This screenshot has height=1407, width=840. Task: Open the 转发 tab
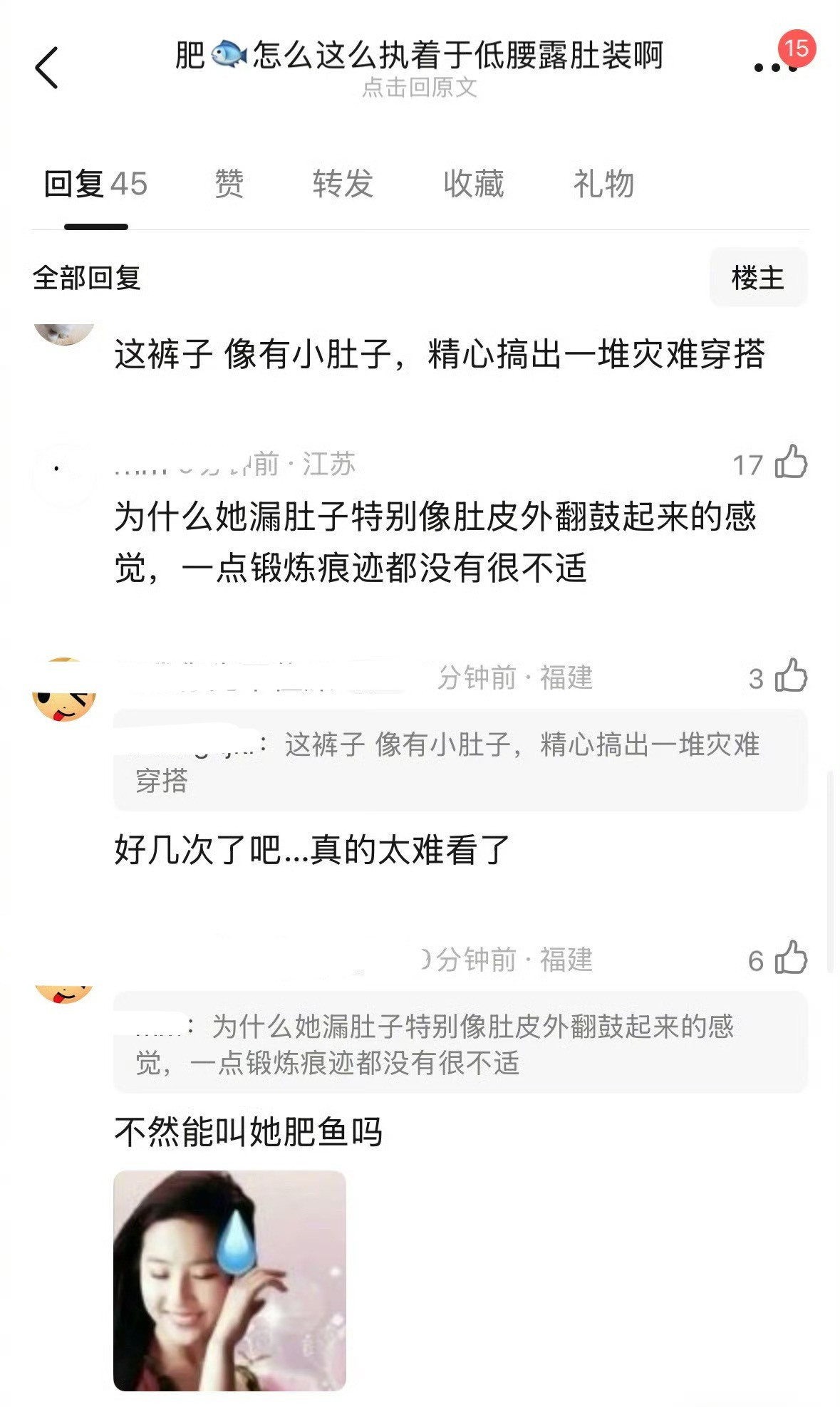343,184
